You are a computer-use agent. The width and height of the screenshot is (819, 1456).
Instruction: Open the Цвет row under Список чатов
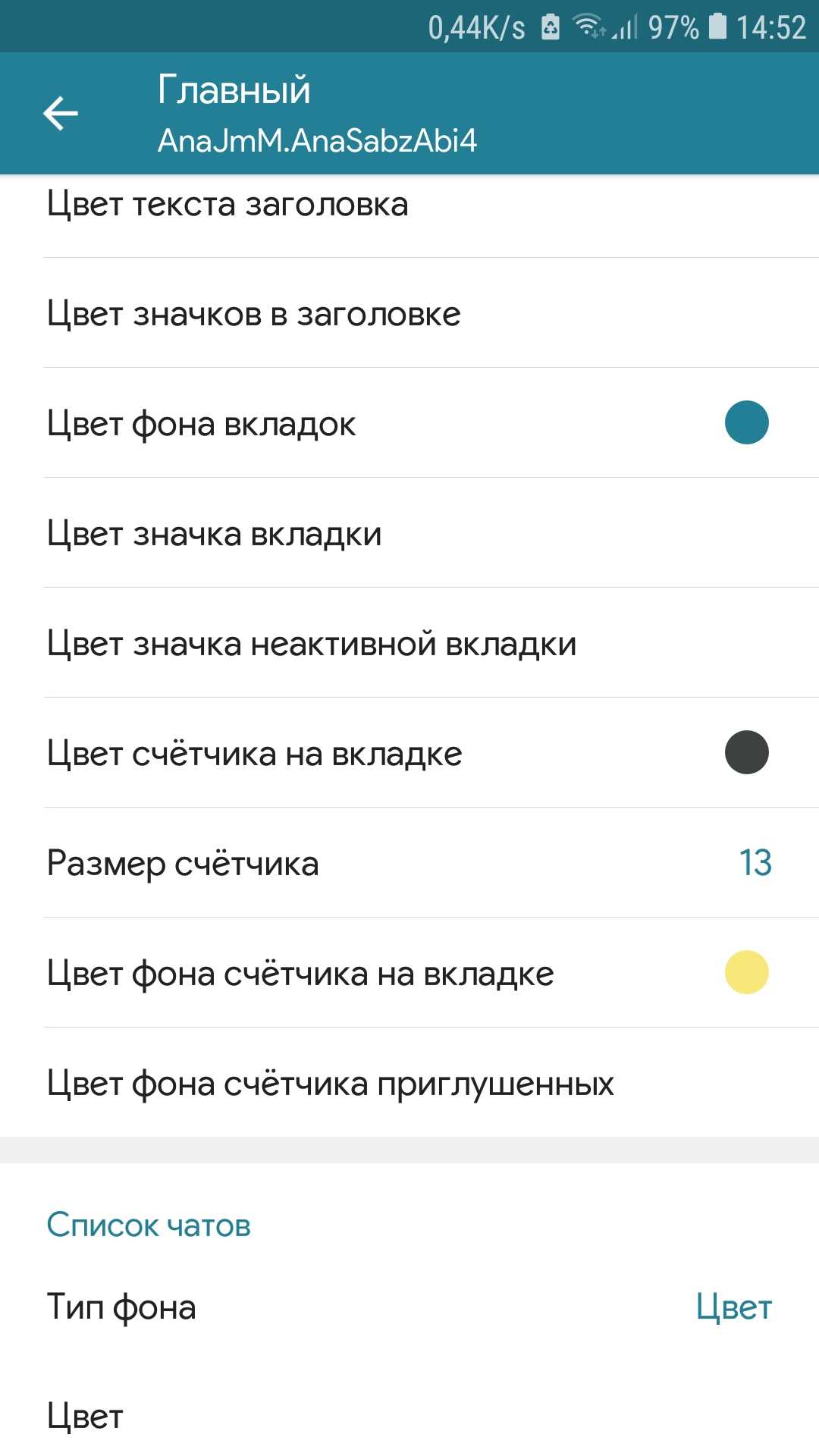click(409, 1416)
